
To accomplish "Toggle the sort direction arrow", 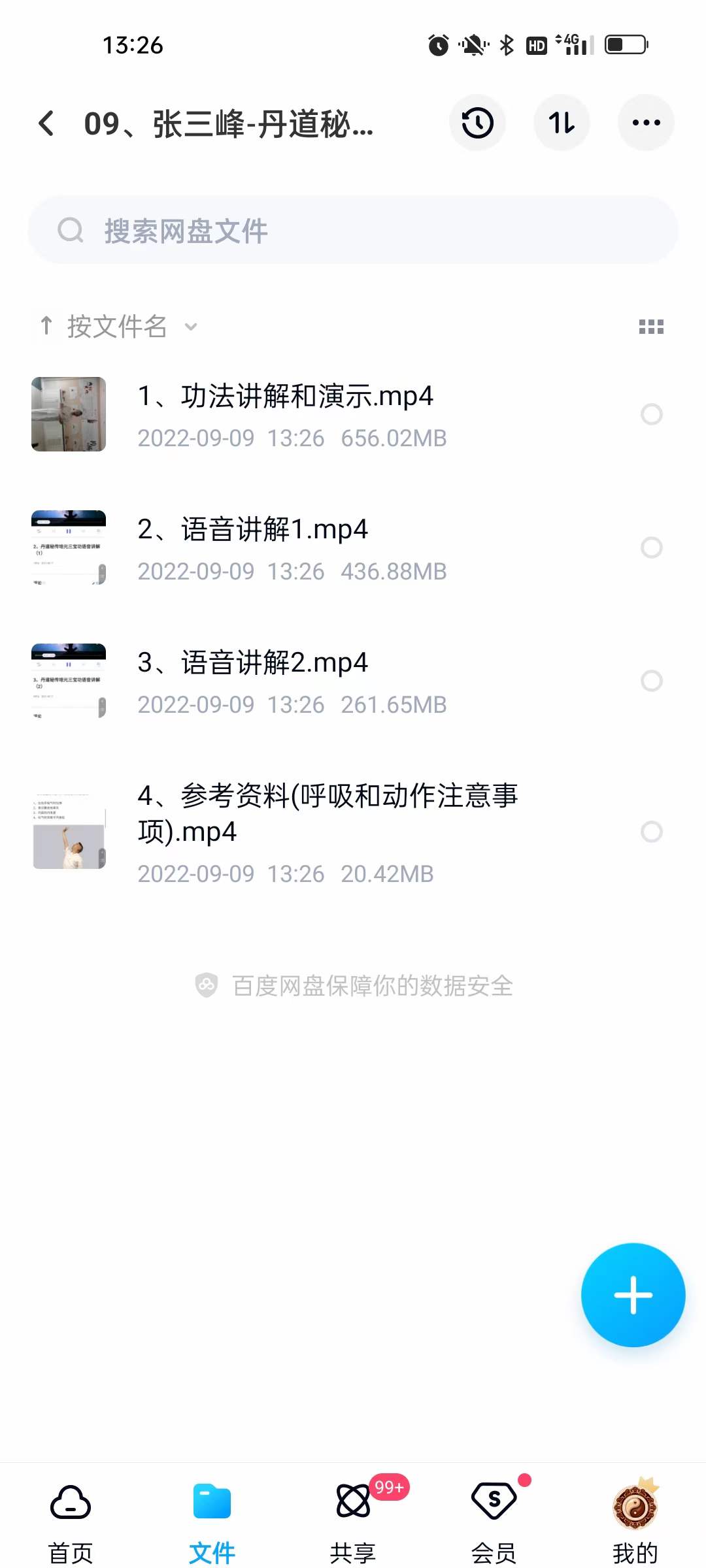I will point(46,325).
